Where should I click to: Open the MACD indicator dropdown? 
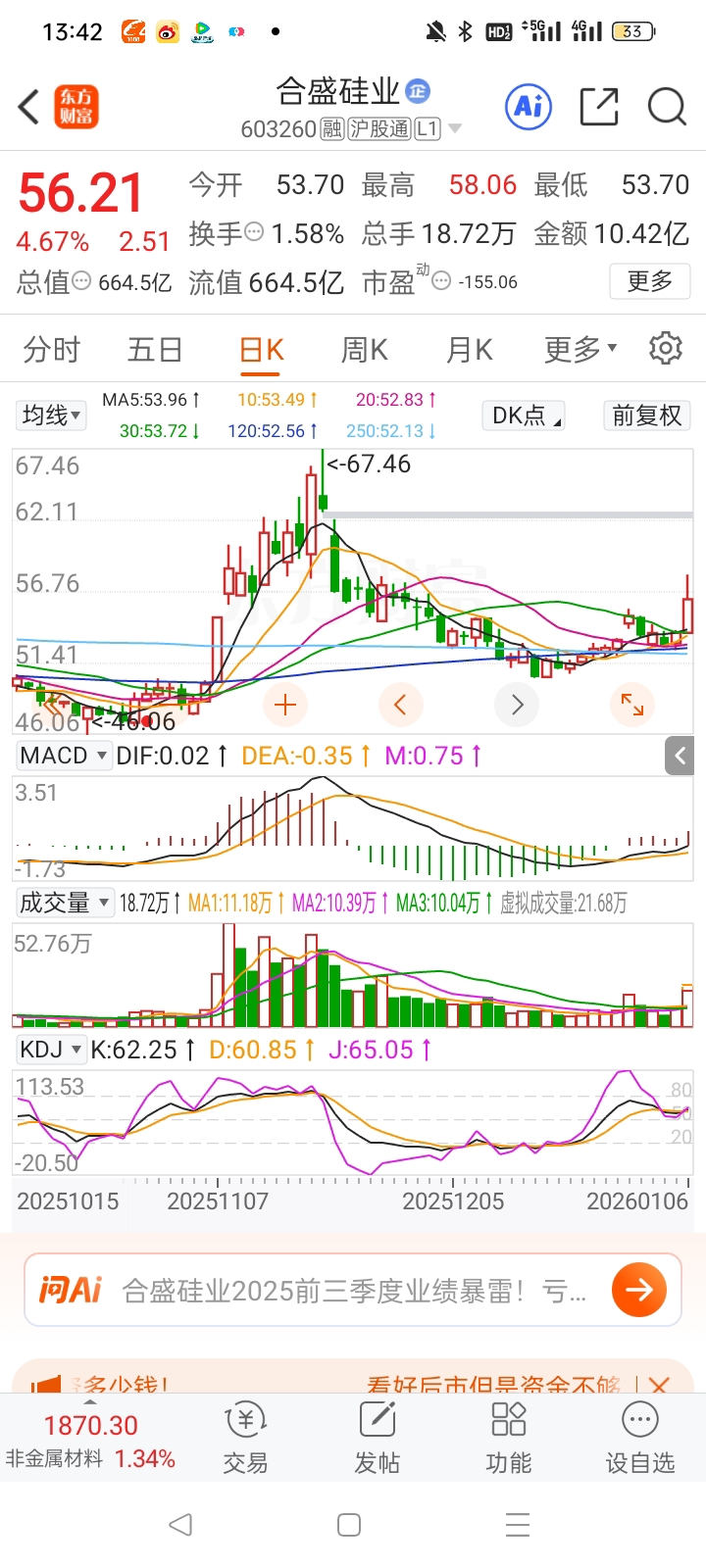pos(64,756)
